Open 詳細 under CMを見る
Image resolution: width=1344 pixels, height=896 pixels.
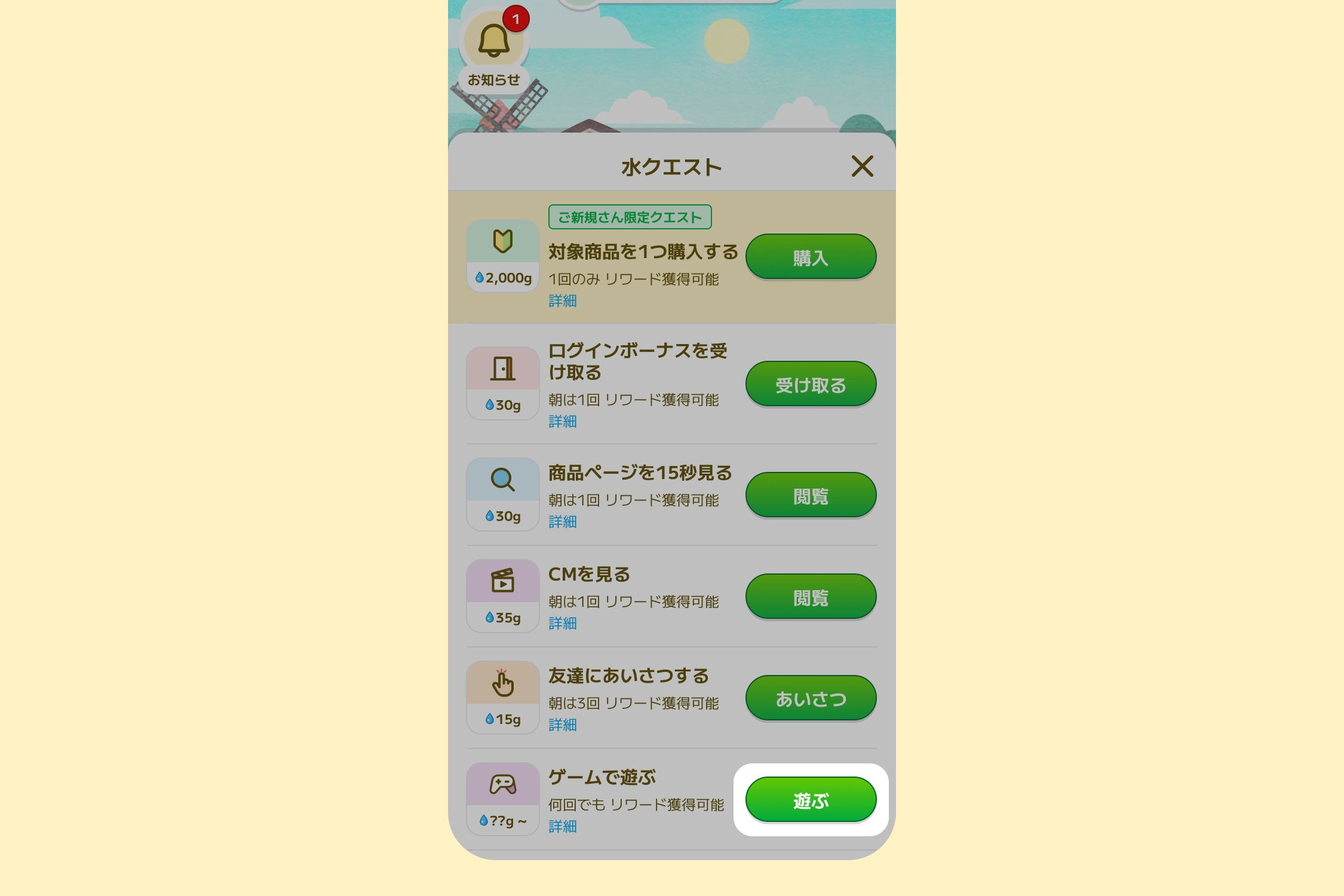(x=562, y=623)
